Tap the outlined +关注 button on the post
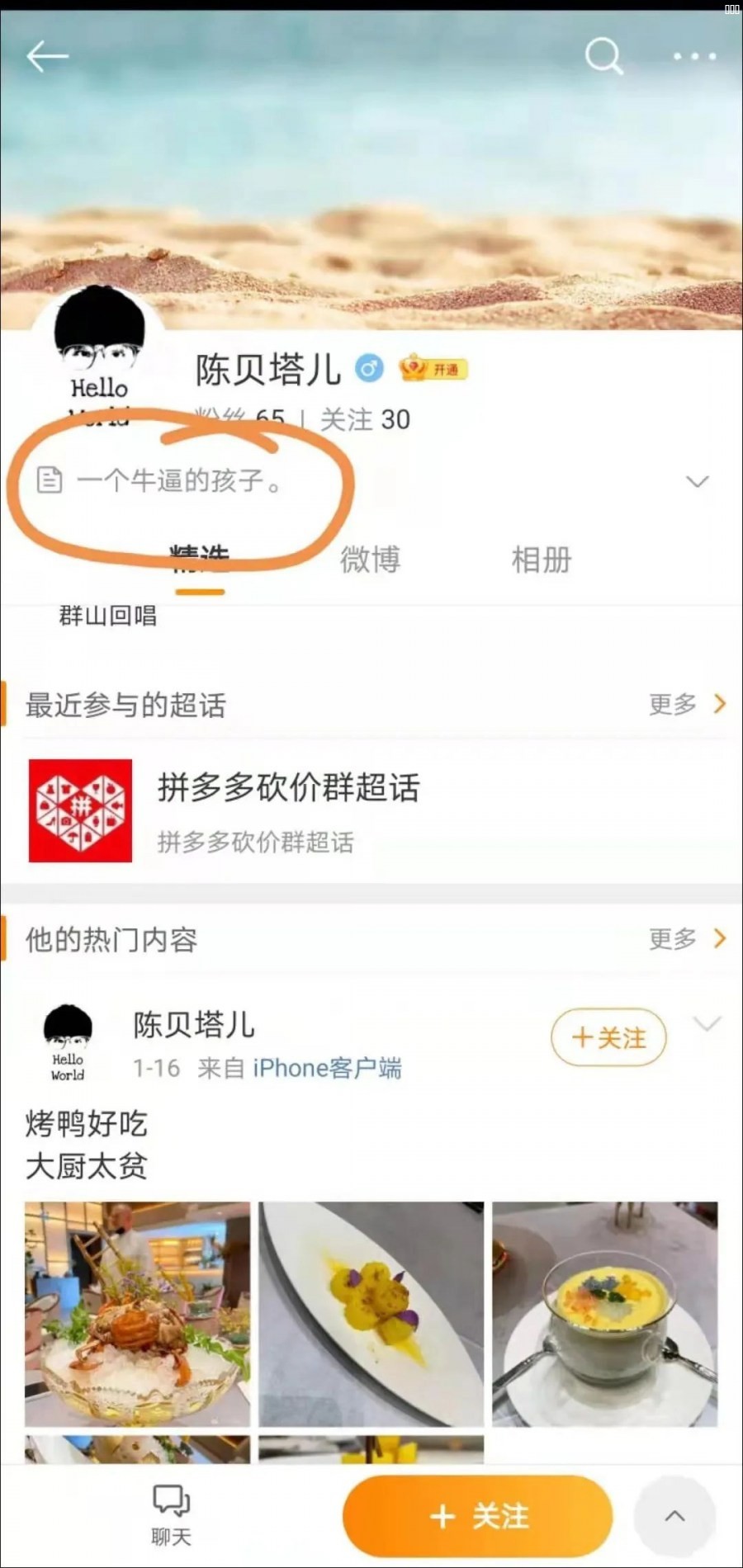 608,1037
